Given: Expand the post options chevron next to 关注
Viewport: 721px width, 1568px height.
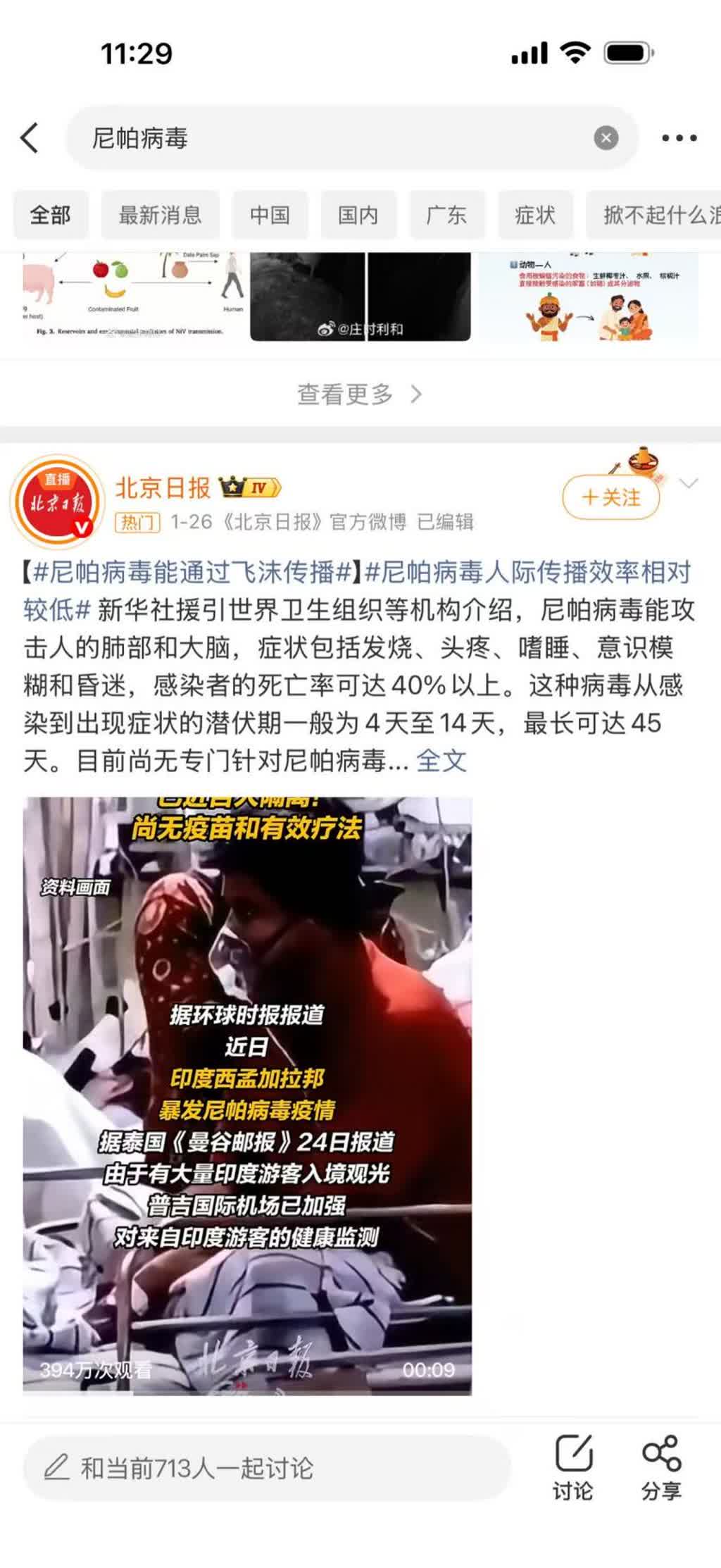Looking at the screenshot, I should [x=688, y=483].
